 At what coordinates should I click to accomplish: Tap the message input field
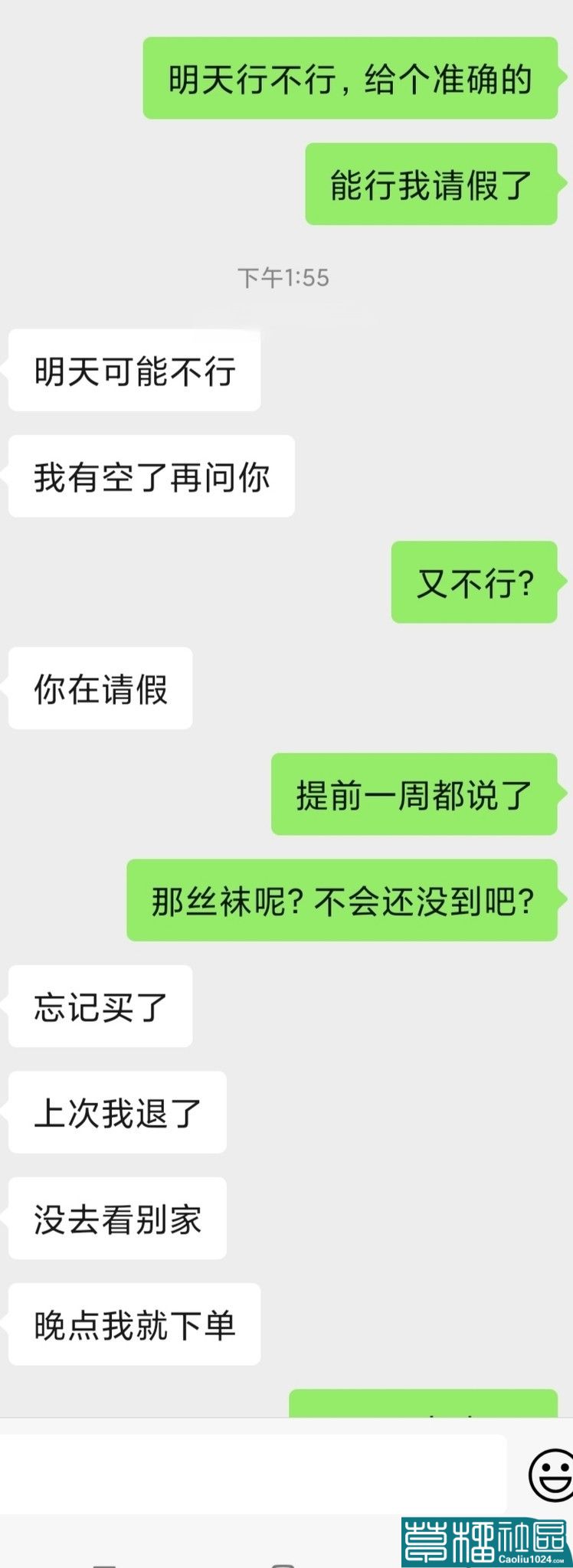point(253,1474)
